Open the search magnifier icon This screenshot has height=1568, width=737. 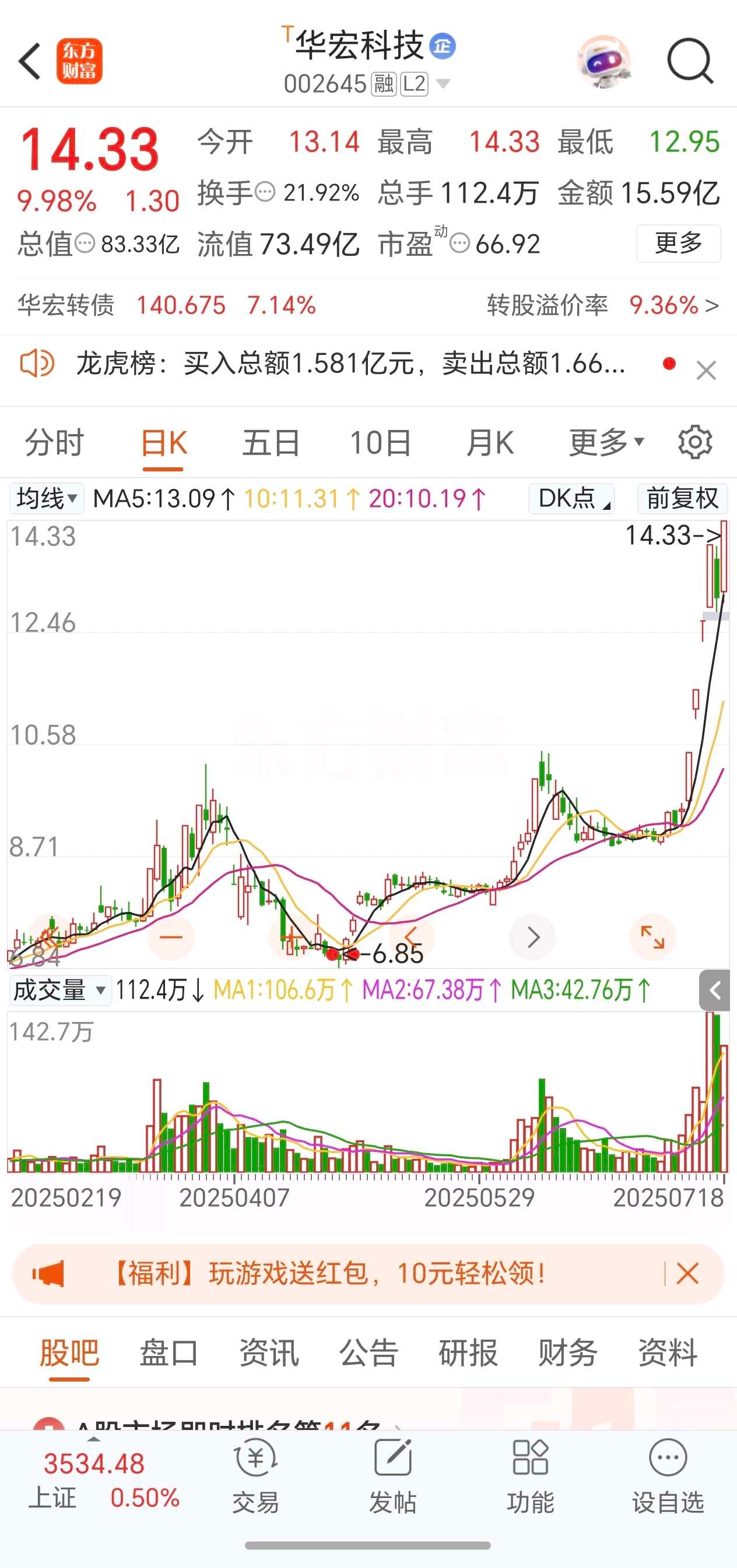(690, 61)
